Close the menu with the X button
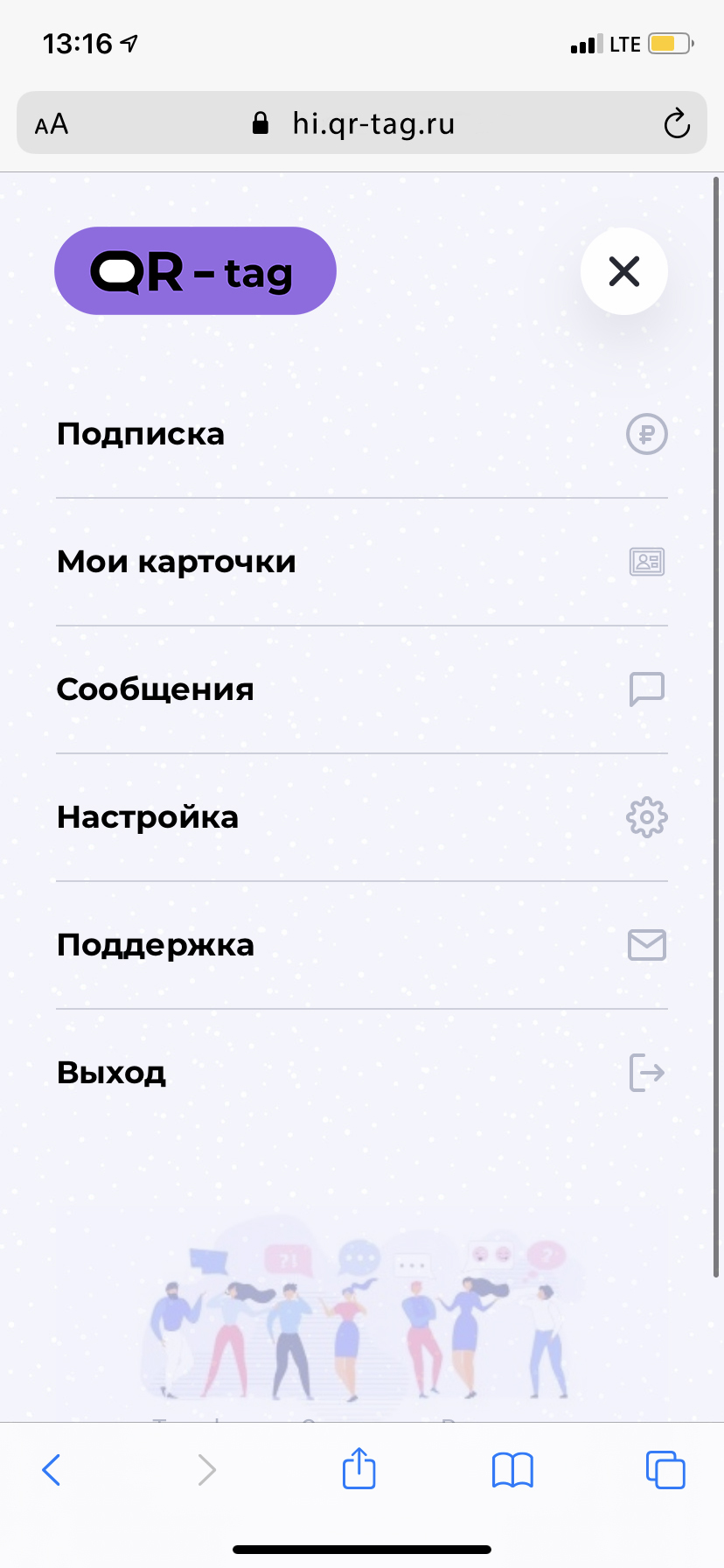 coord(624,271)
